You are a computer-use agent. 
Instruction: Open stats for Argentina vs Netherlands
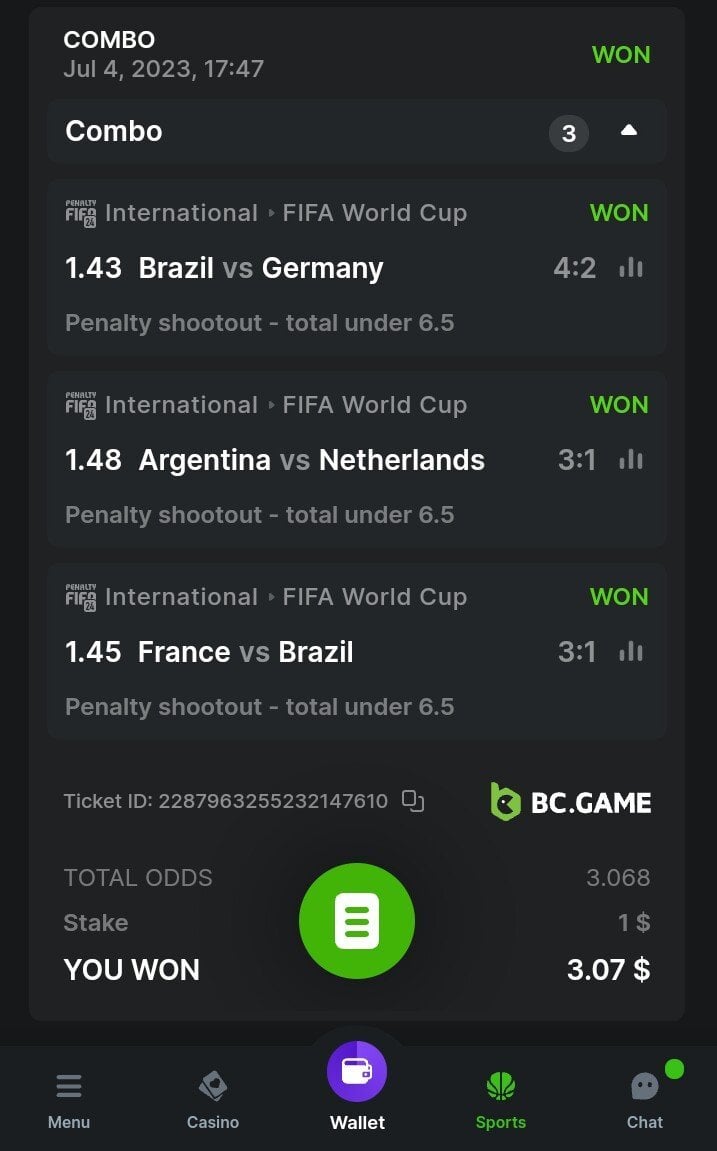coord(631,460)
